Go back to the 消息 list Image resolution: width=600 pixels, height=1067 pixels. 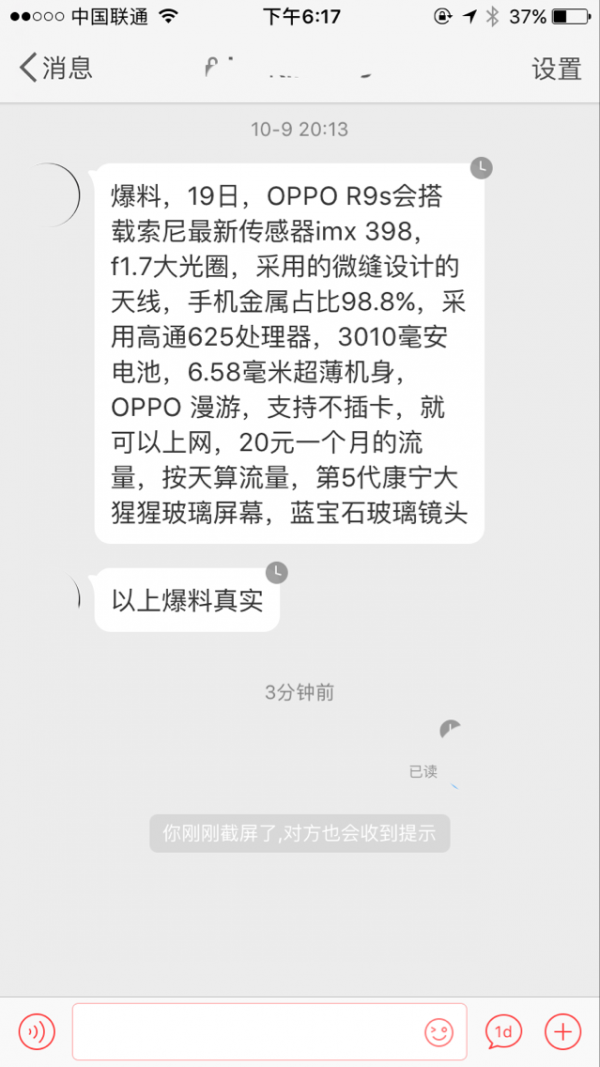55,68
